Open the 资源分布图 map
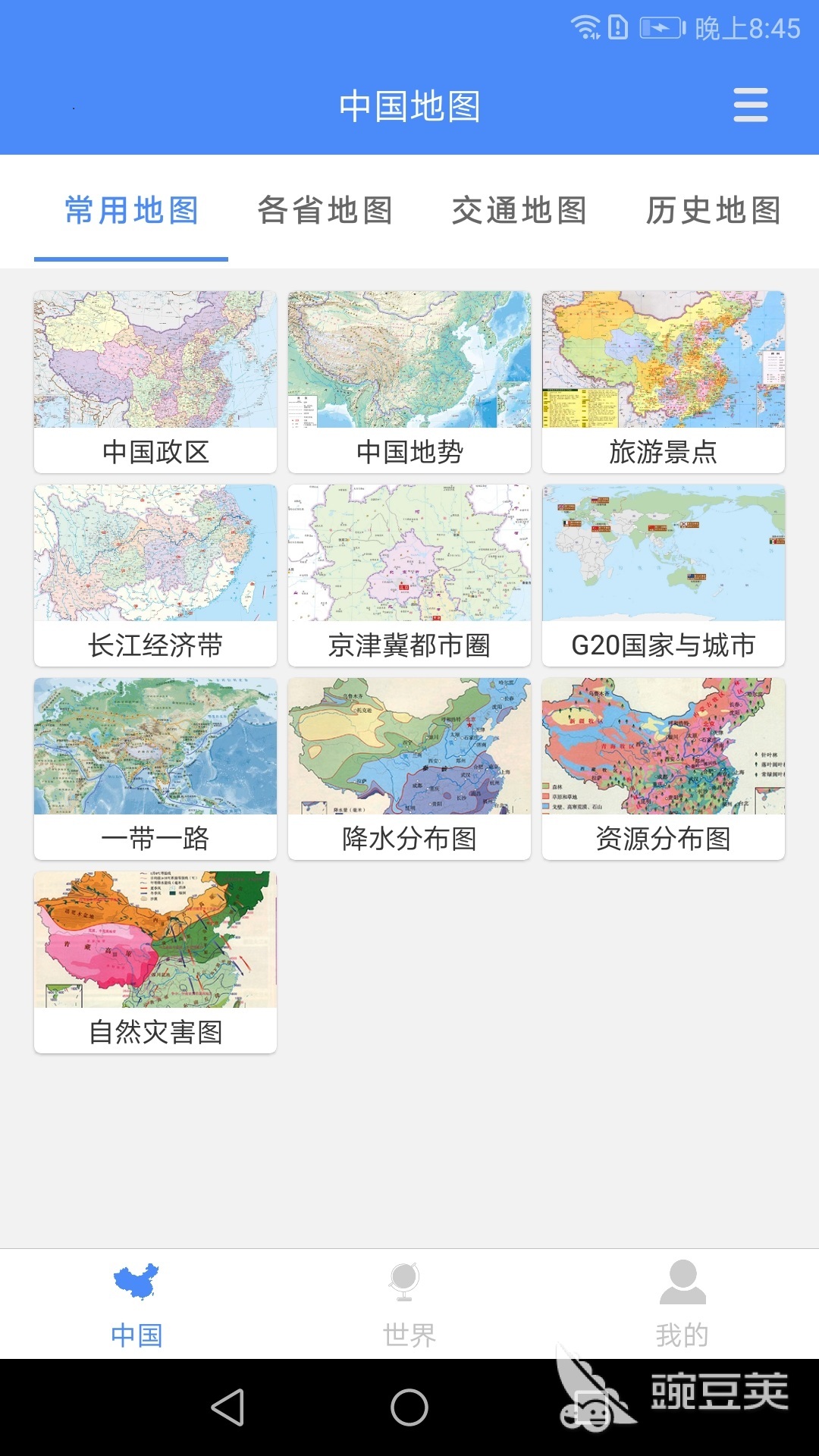 coord(664,768)
